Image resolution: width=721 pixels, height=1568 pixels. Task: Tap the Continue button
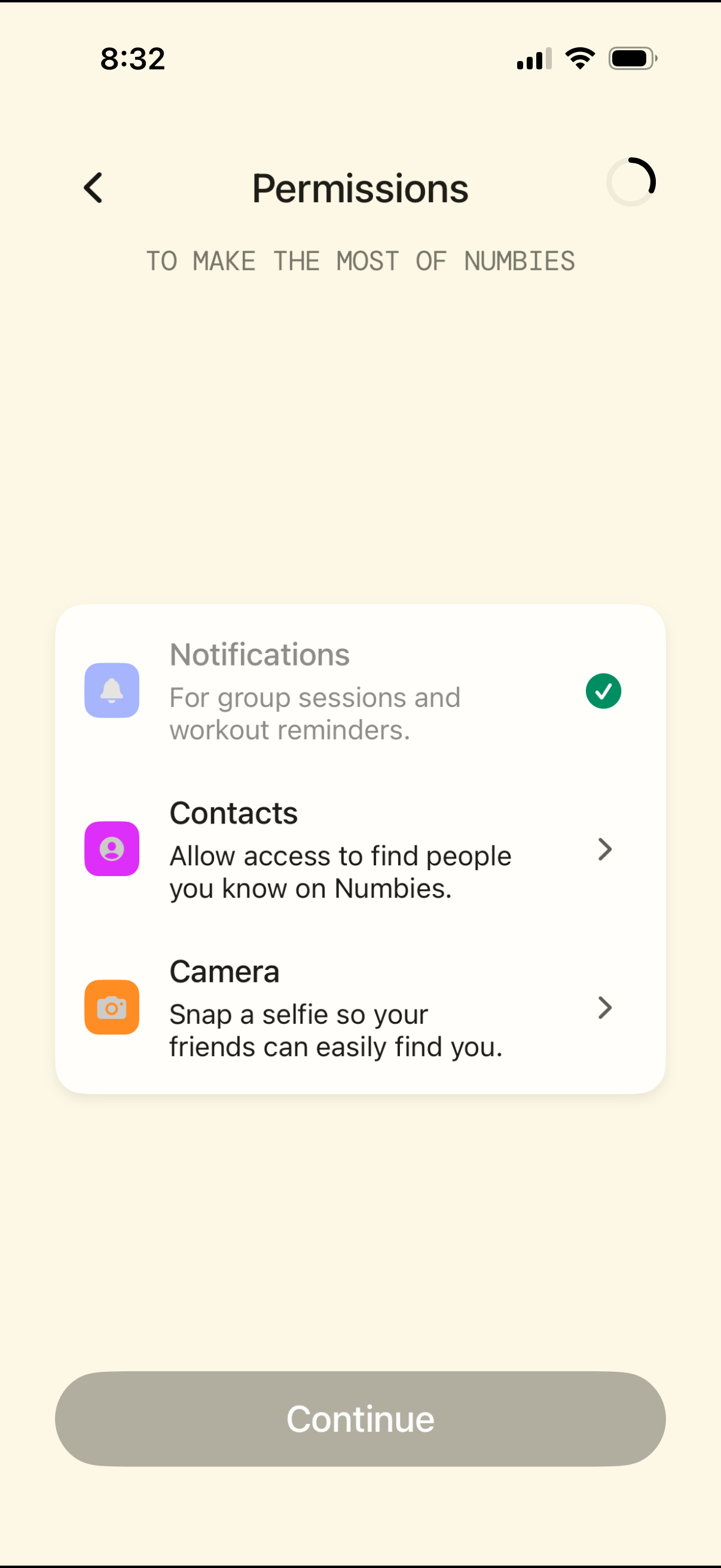click(x=360, y=1419)
